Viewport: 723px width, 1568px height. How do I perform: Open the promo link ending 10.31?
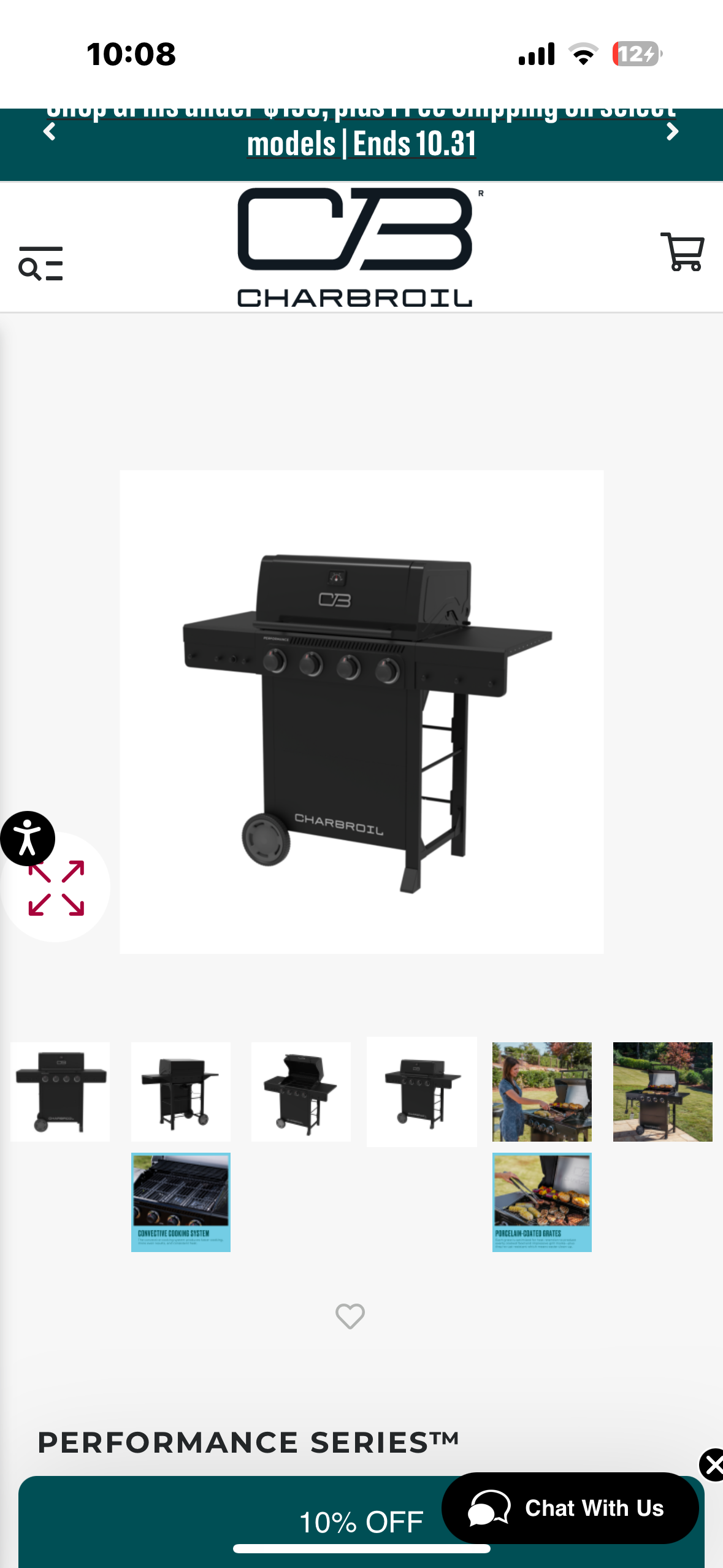361,144
